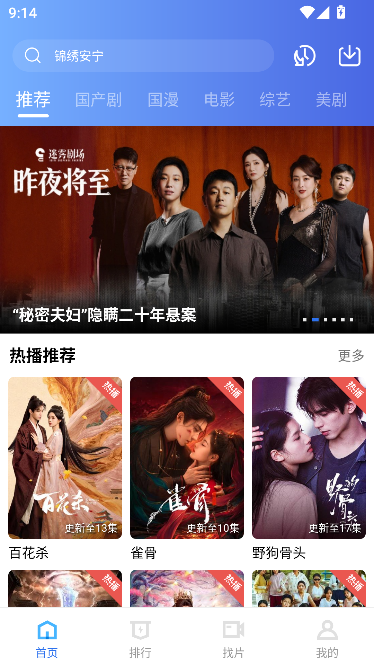
Task: Open the 野狗骨头 drama card
Action: 309,469
